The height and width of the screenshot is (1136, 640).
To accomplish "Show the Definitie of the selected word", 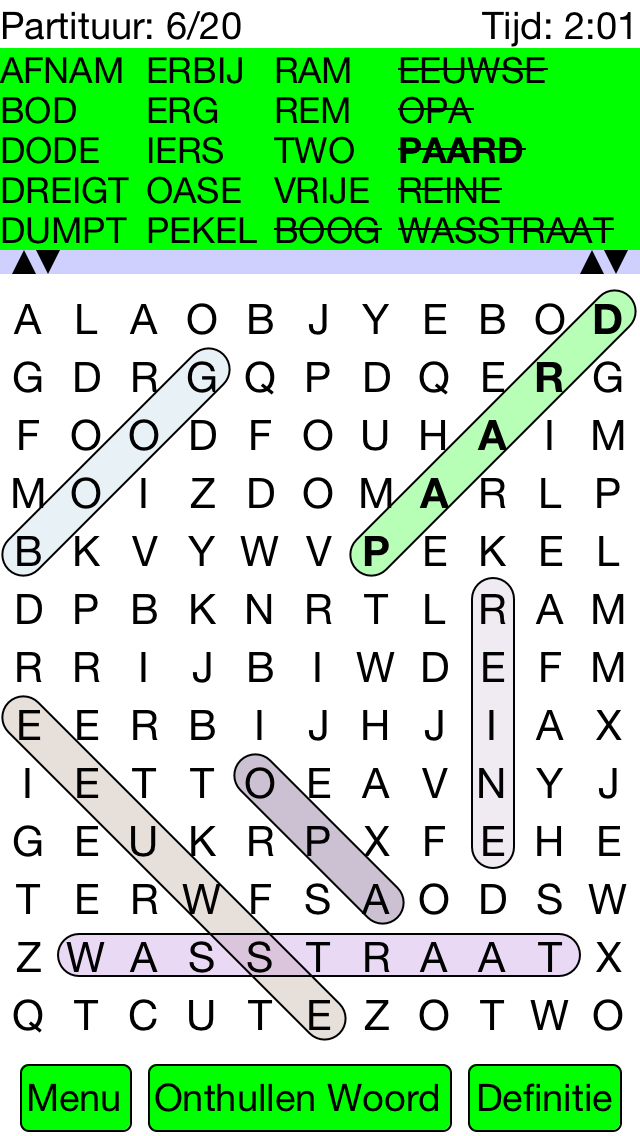I will (x=544, y=1098).
